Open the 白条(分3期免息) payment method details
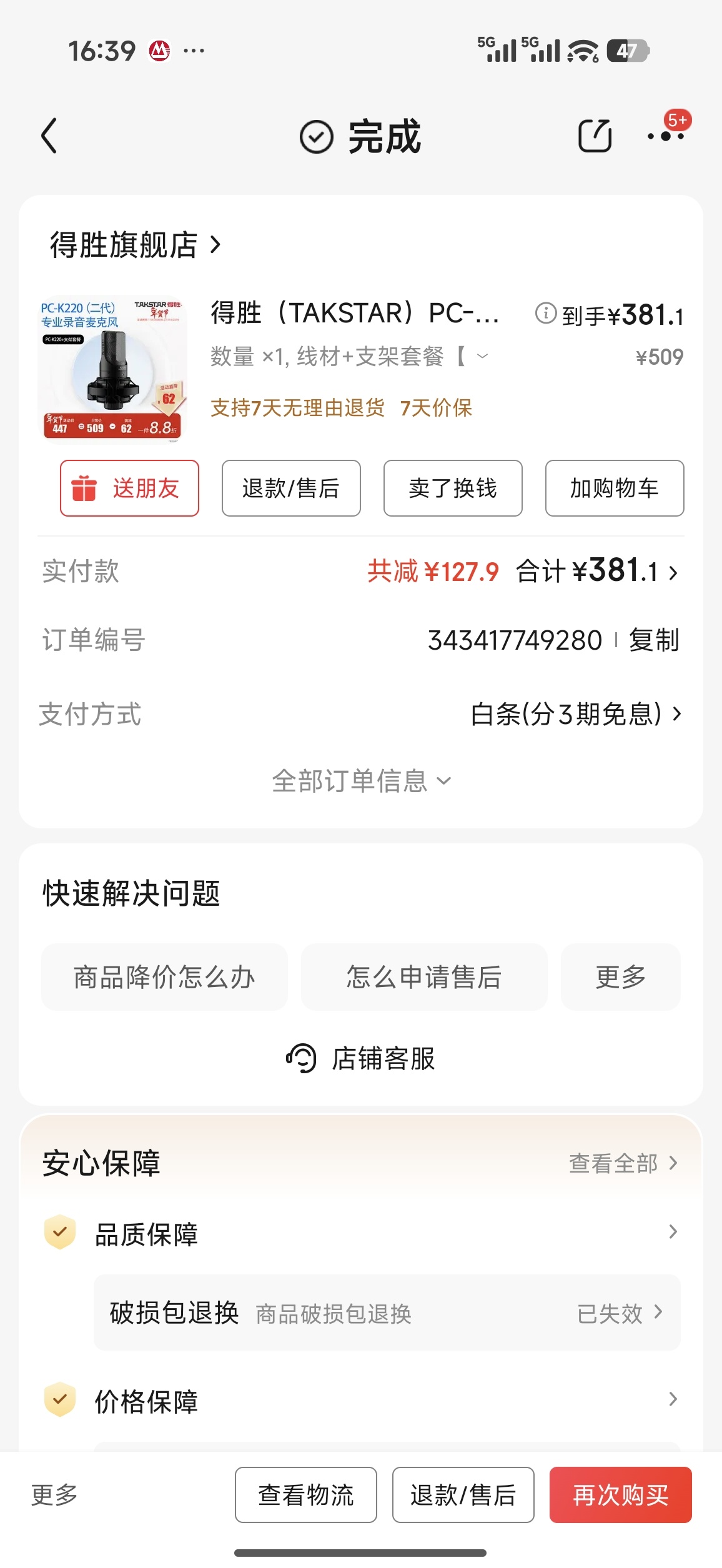The image size is (722, 1568). [575, 714]
